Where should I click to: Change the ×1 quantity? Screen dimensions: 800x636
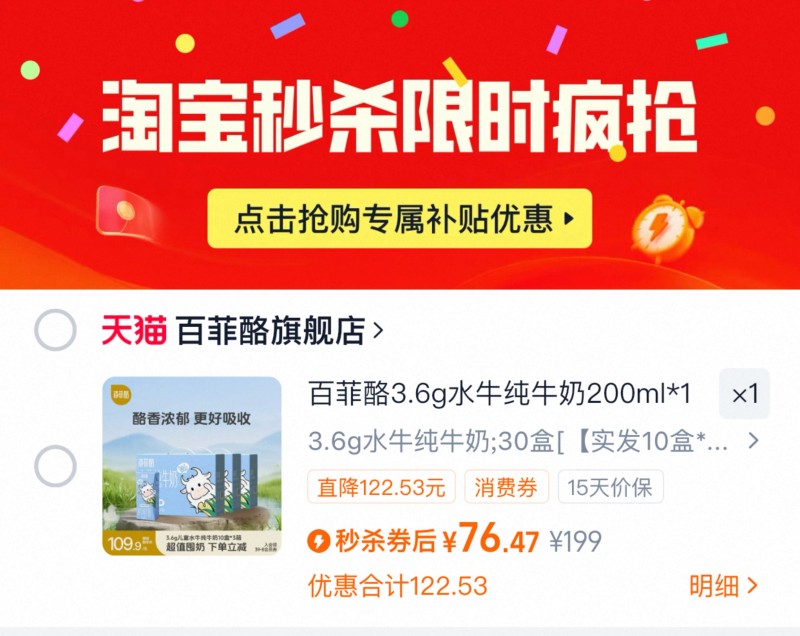pos(744,394)
